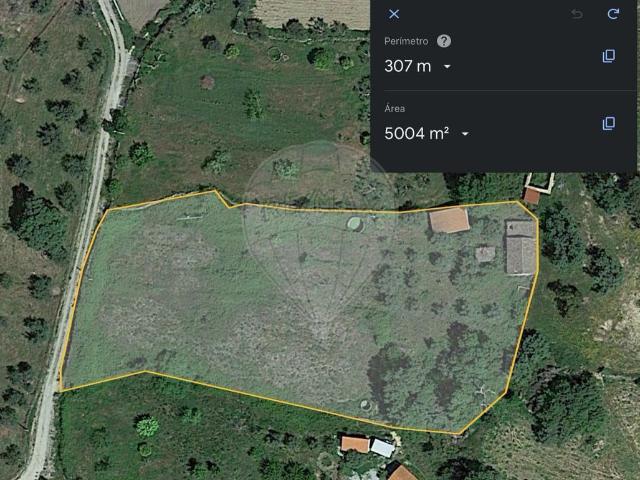The image size is (640, 480).
Task: Change the perimeter unit dropdown
Action: pos(447,67)
